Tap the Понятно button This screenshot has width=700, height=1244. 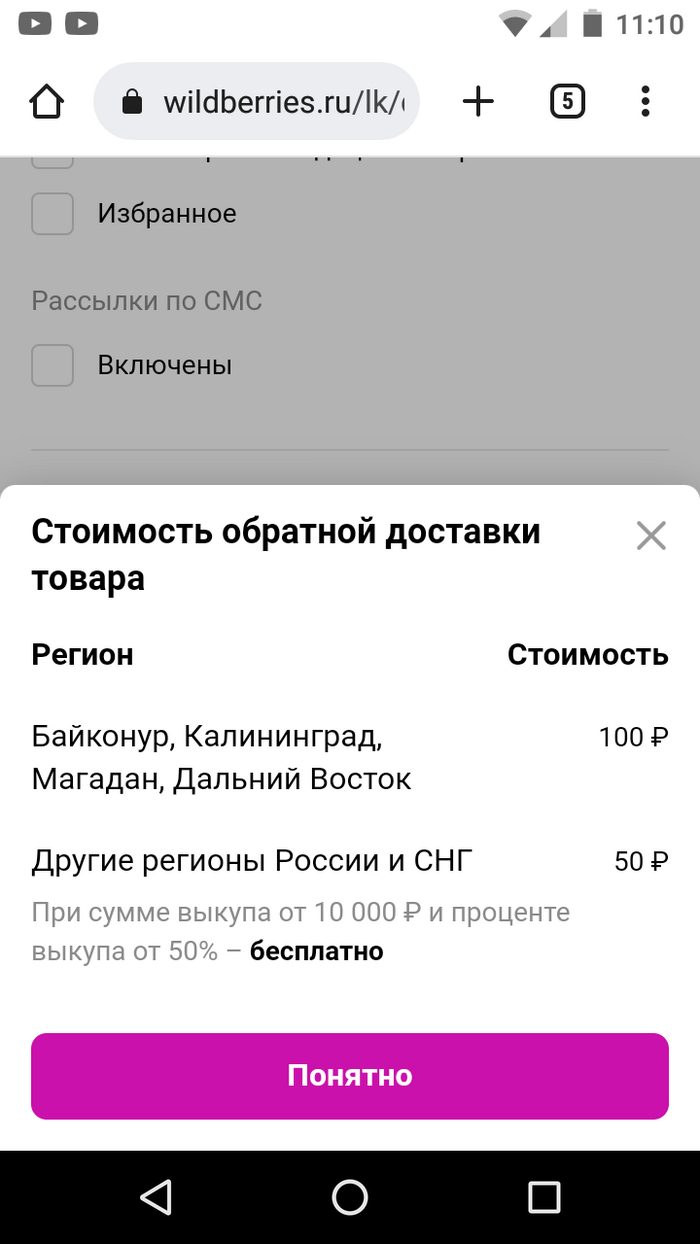[x=349, y=1075]
